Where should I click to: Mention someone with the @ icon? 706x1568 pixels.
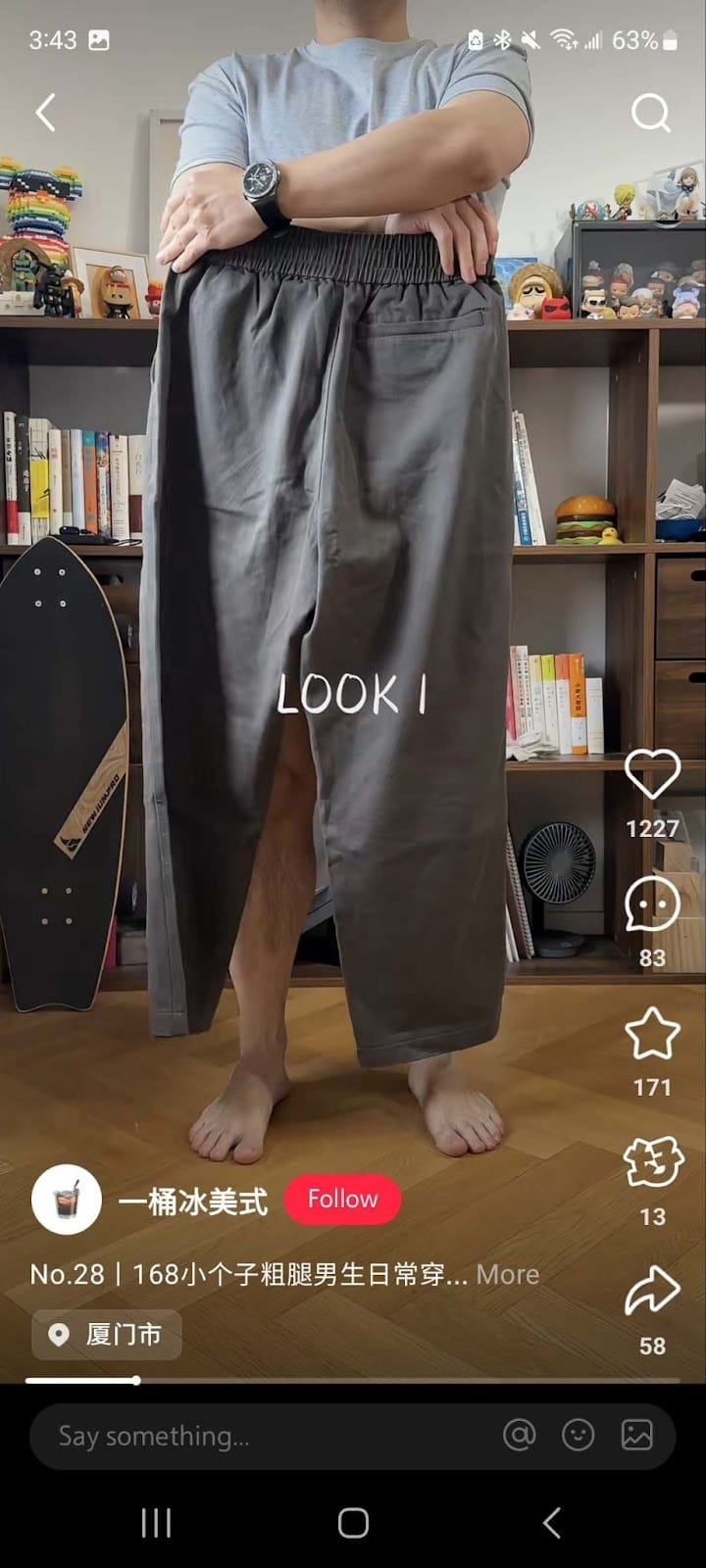(519, 1436)
